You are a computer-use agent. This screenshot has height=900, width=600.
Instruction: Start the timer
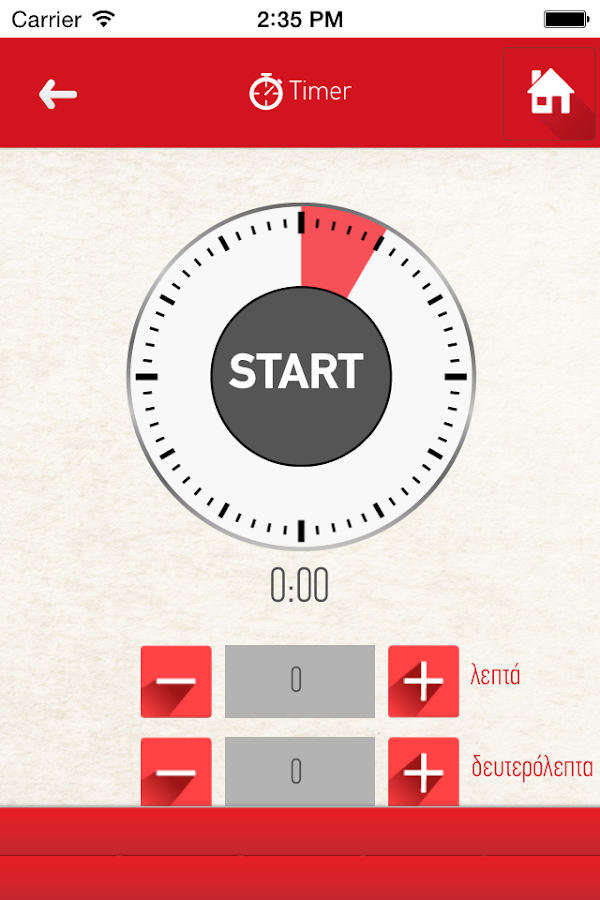click(x=300, y=372)
